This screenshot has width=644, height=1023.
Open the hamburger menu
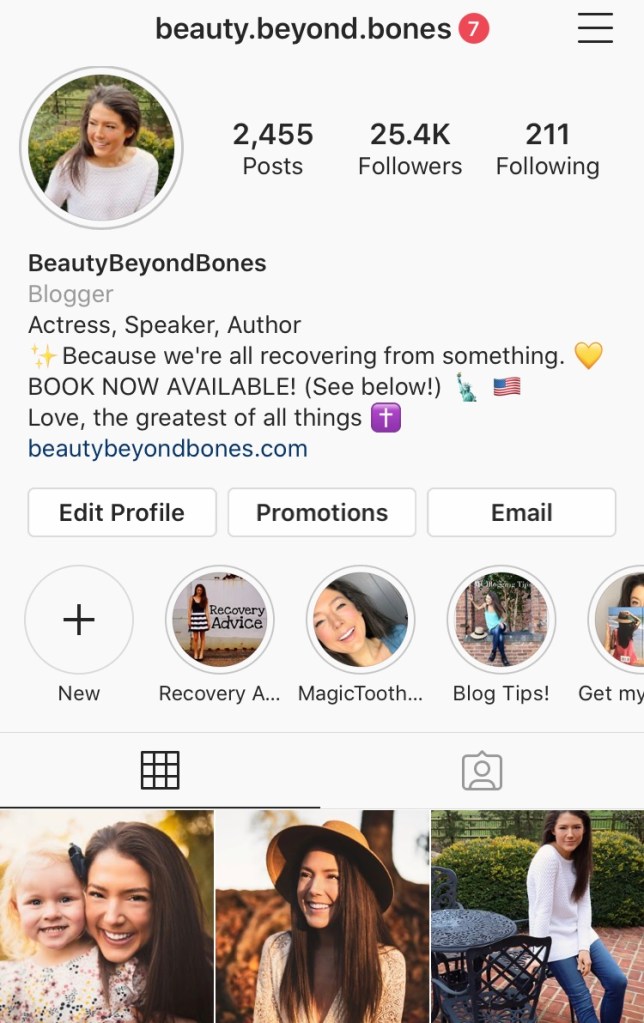595,28
